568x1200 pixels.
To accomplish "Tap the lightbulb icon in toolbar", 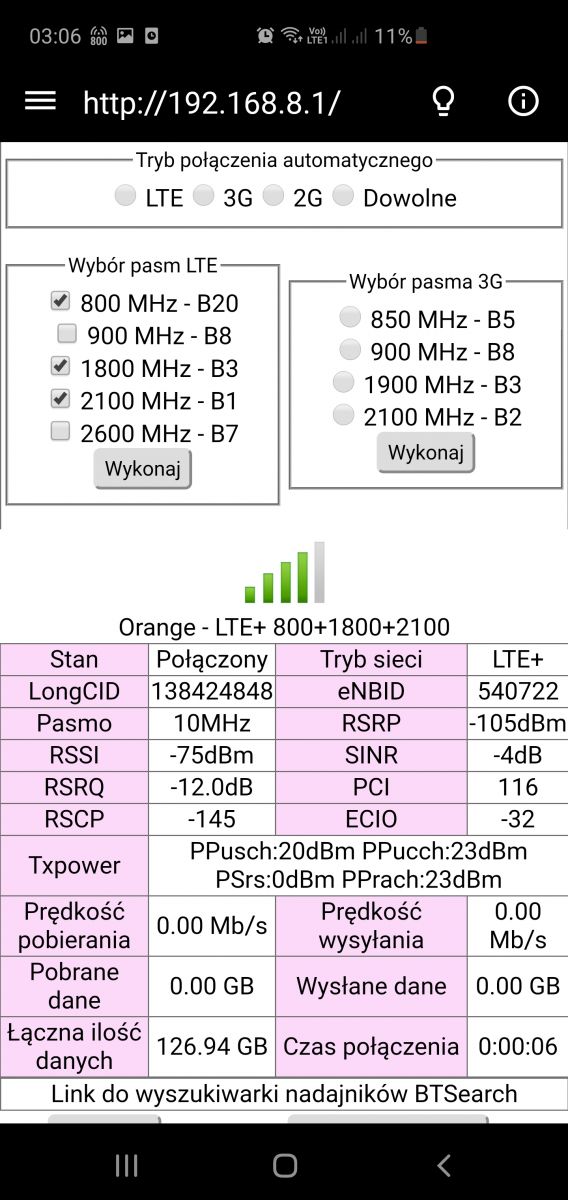I will tap(442, 101).
